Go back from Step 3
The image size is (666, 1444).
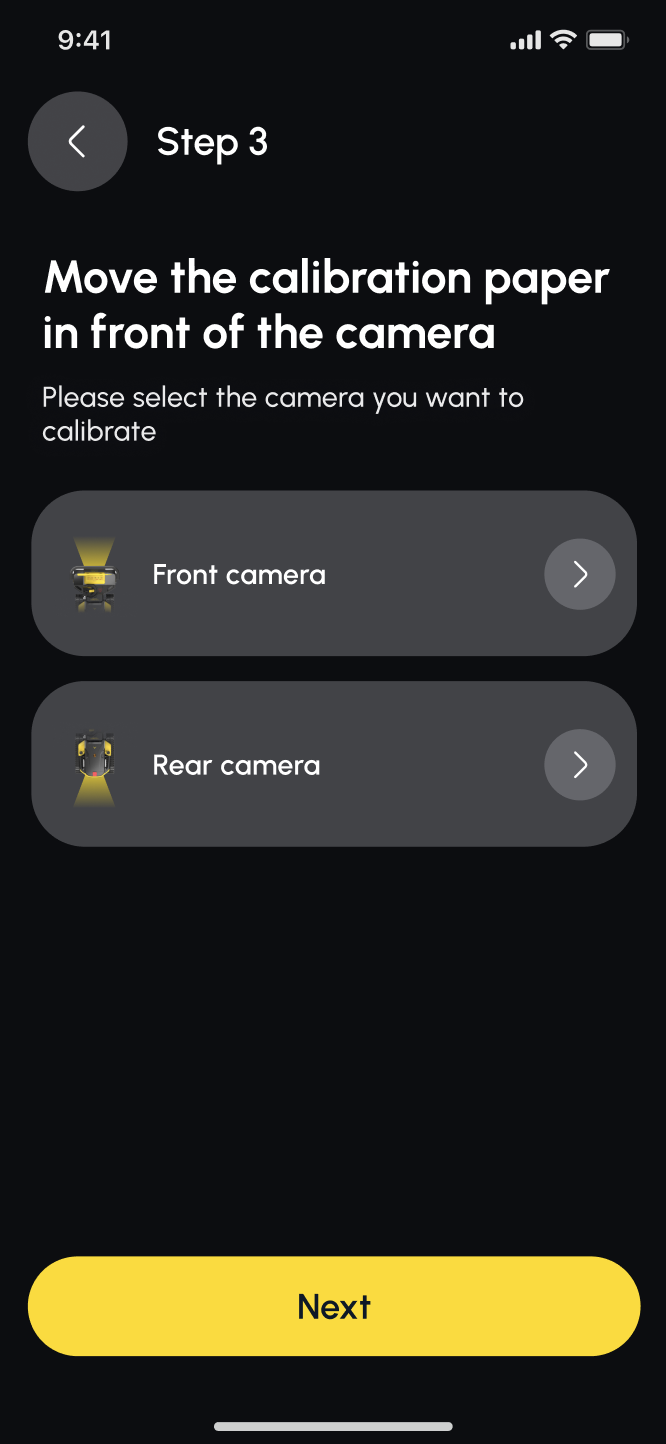click(77, 141)
